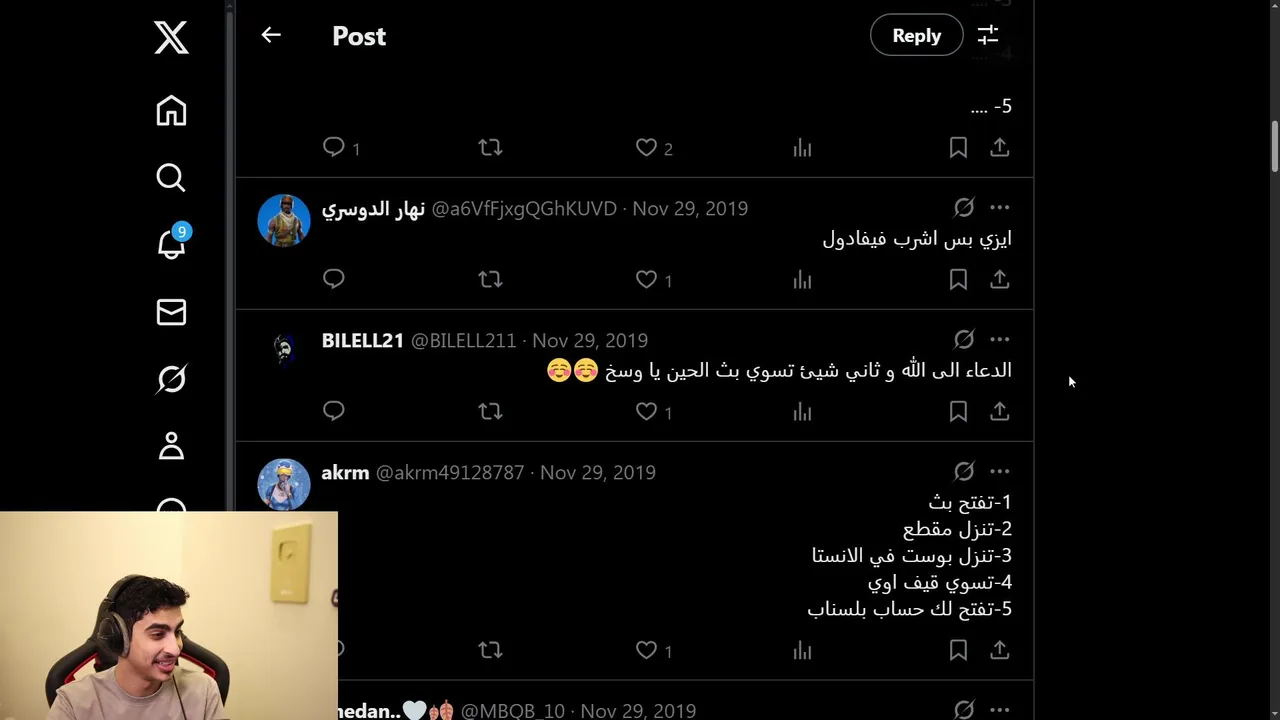The width and height of the screenshot is (1280, 720).
Task: Like نهار الدوسري's reply
Action: tap(647, 280)
